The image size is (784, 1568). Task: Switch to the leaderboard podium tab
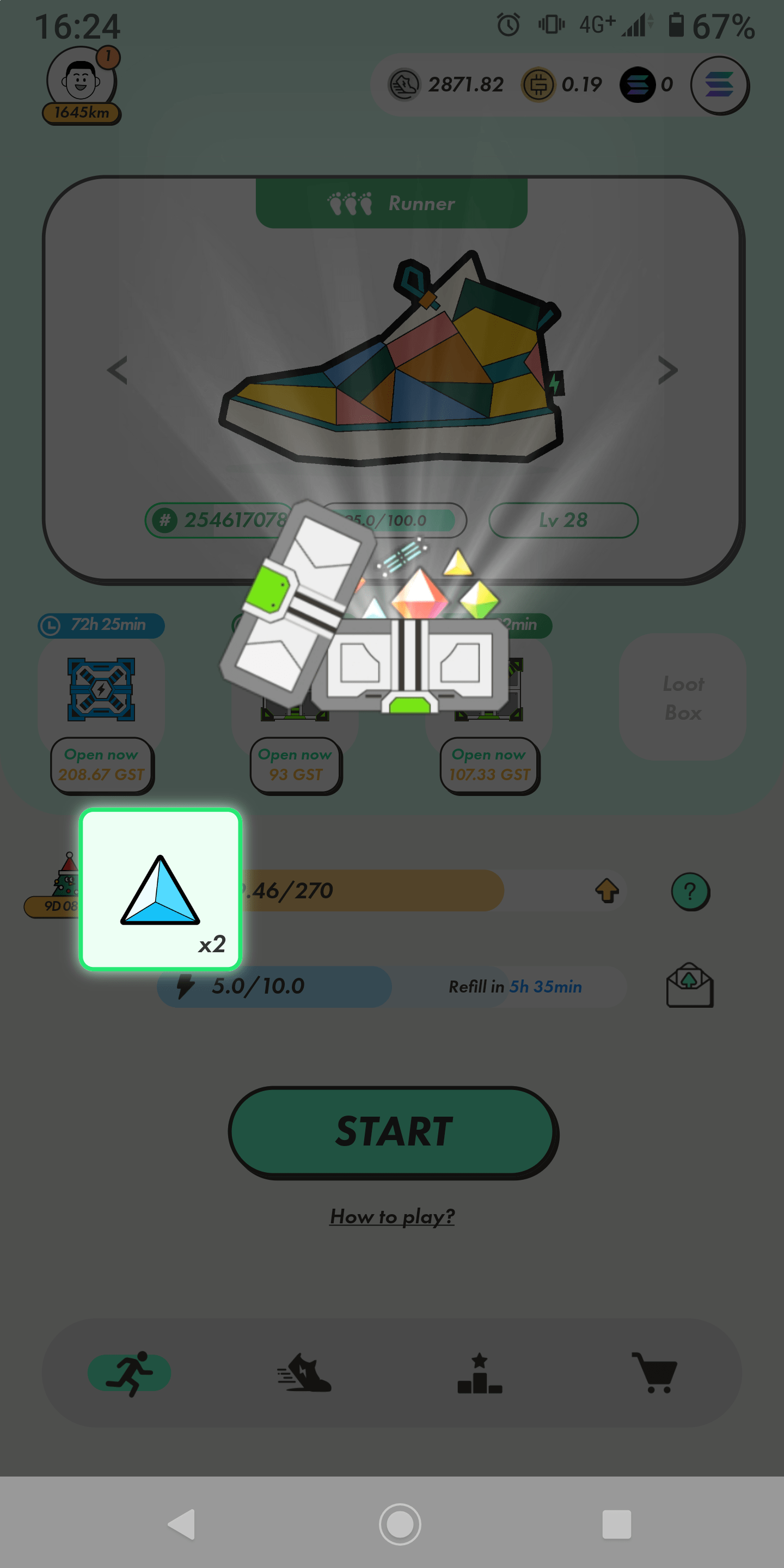tap(480, 1373)
